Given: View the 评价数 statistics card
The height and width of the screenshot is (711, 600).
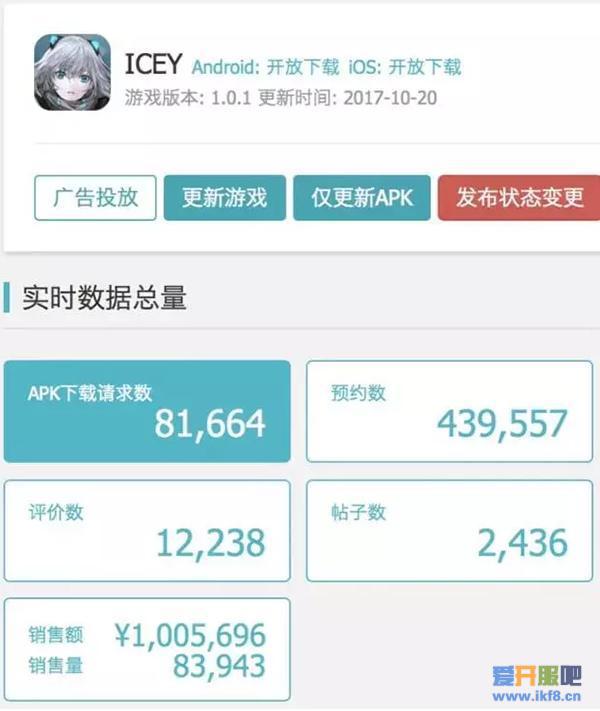Looking at the screenshot, I should pyautogui.click(x=147, y=531).
